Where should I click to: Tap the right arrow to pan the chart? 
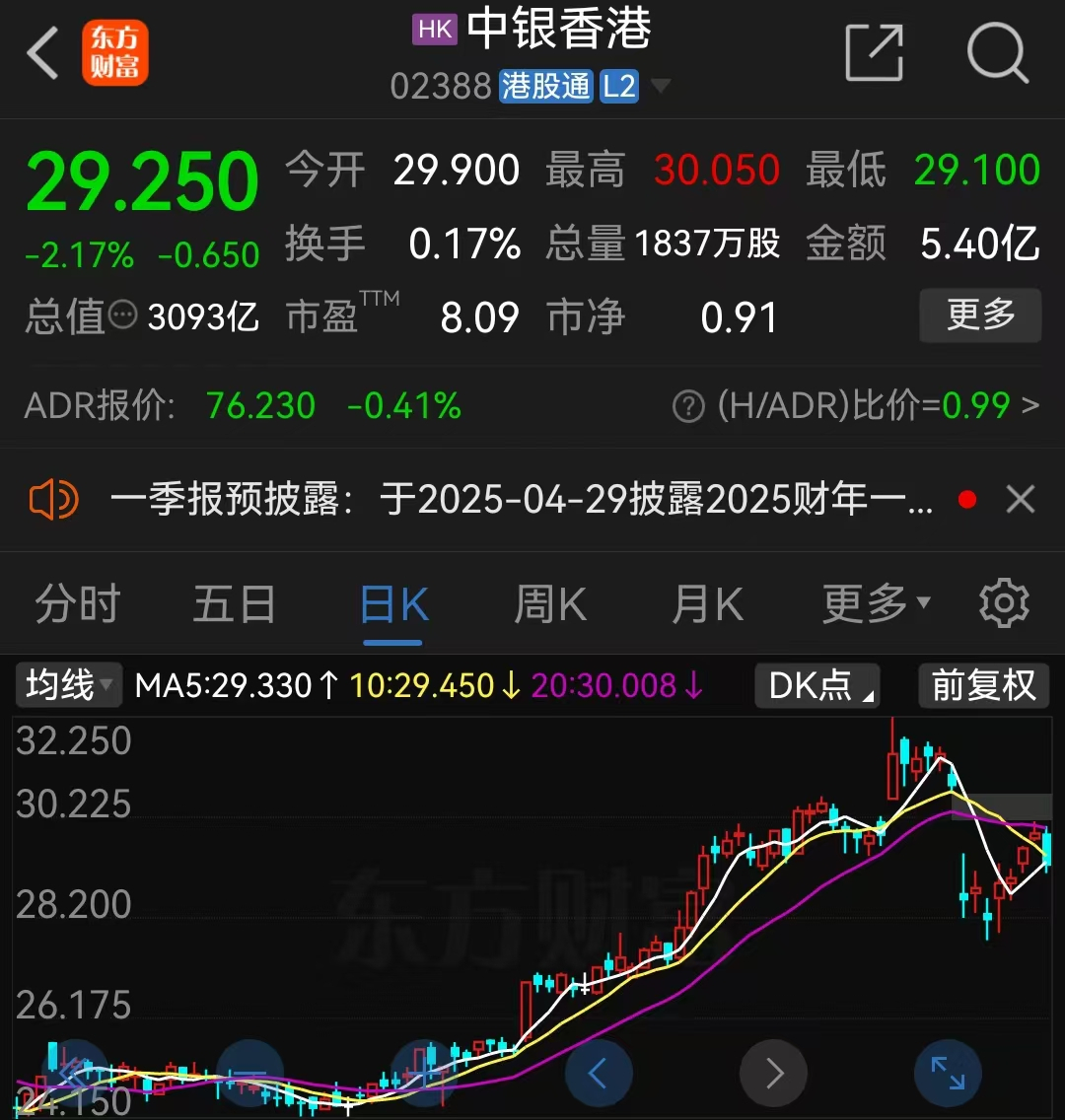pyautogui.click(x=773, y=1073)
